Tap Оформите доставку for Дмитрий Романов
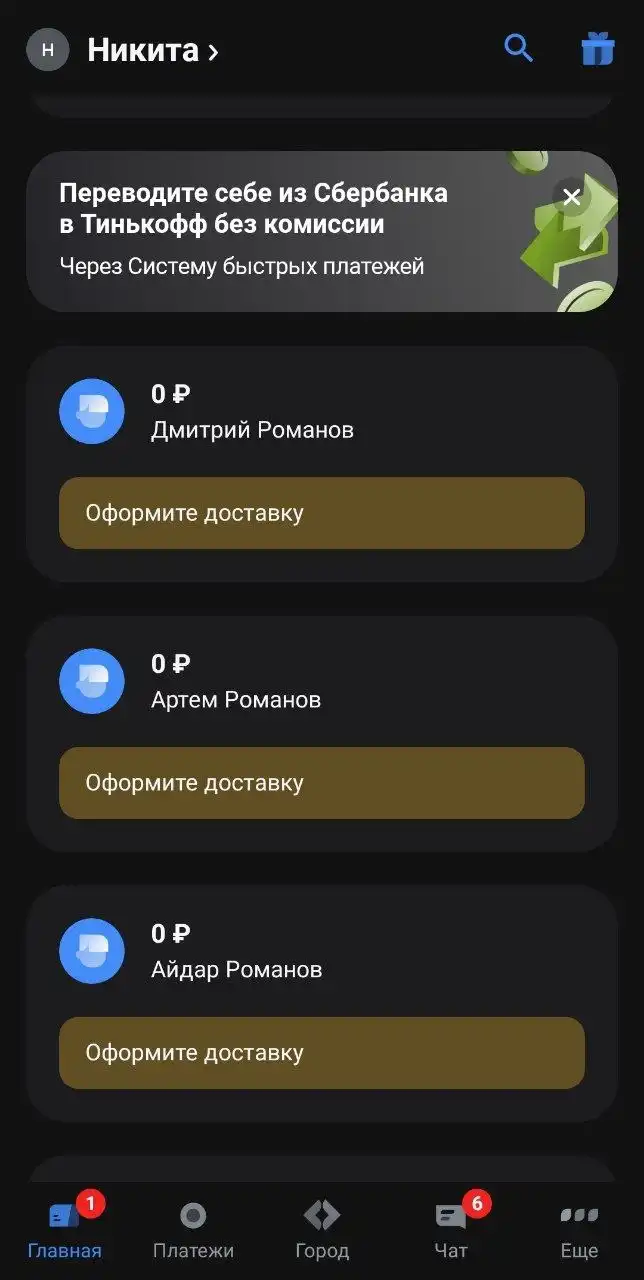This screenshot has height=1280, width=644. (322, 513)
